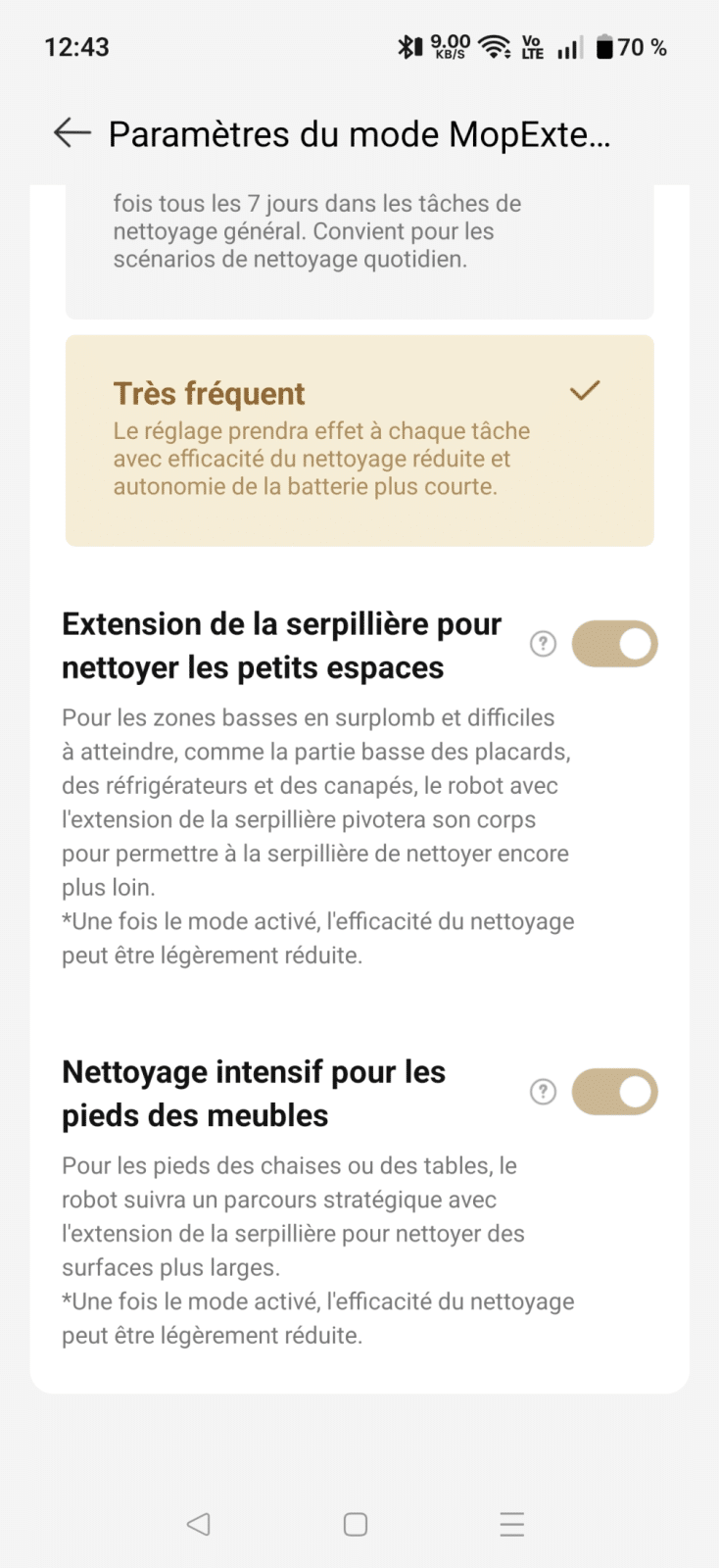Tap the system home button
The image size is (719, 1568).
356,1524
